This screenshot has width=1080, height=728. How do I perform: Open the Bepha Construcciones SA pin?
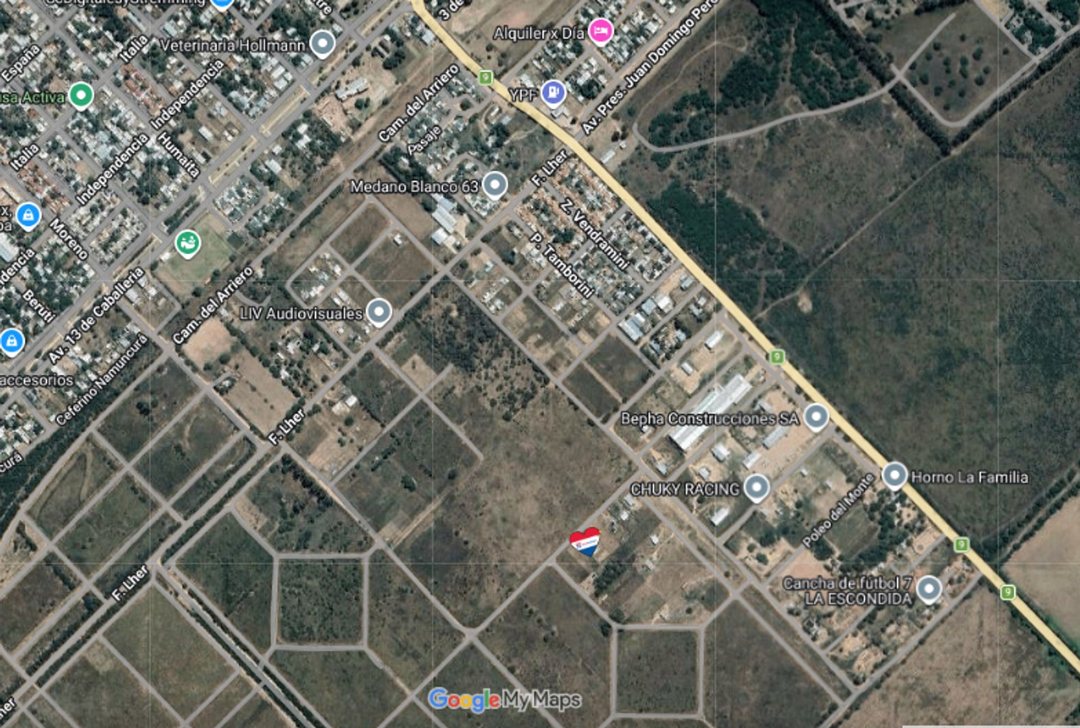click(817, 417)
